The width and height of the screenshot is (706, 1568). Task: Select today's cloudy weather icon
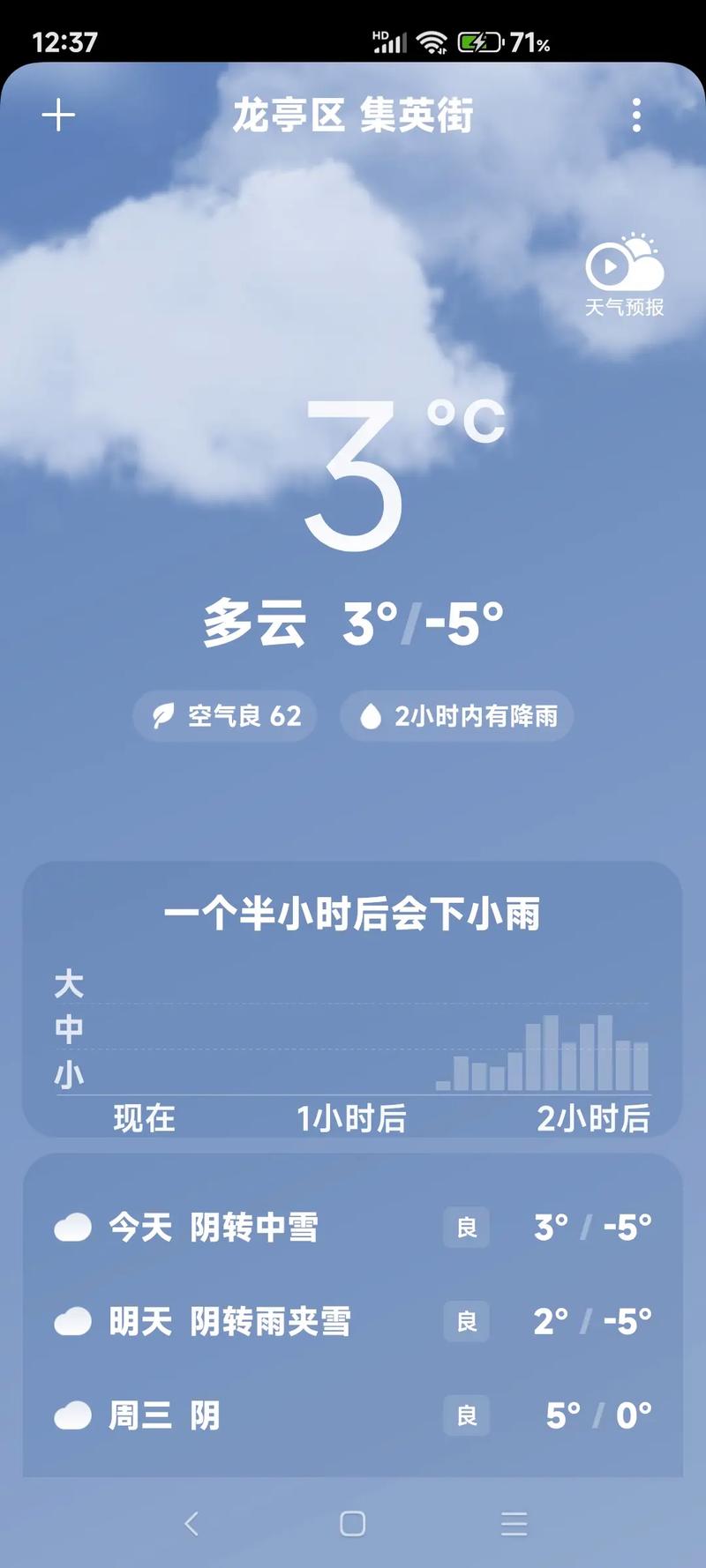point(73,1226)
